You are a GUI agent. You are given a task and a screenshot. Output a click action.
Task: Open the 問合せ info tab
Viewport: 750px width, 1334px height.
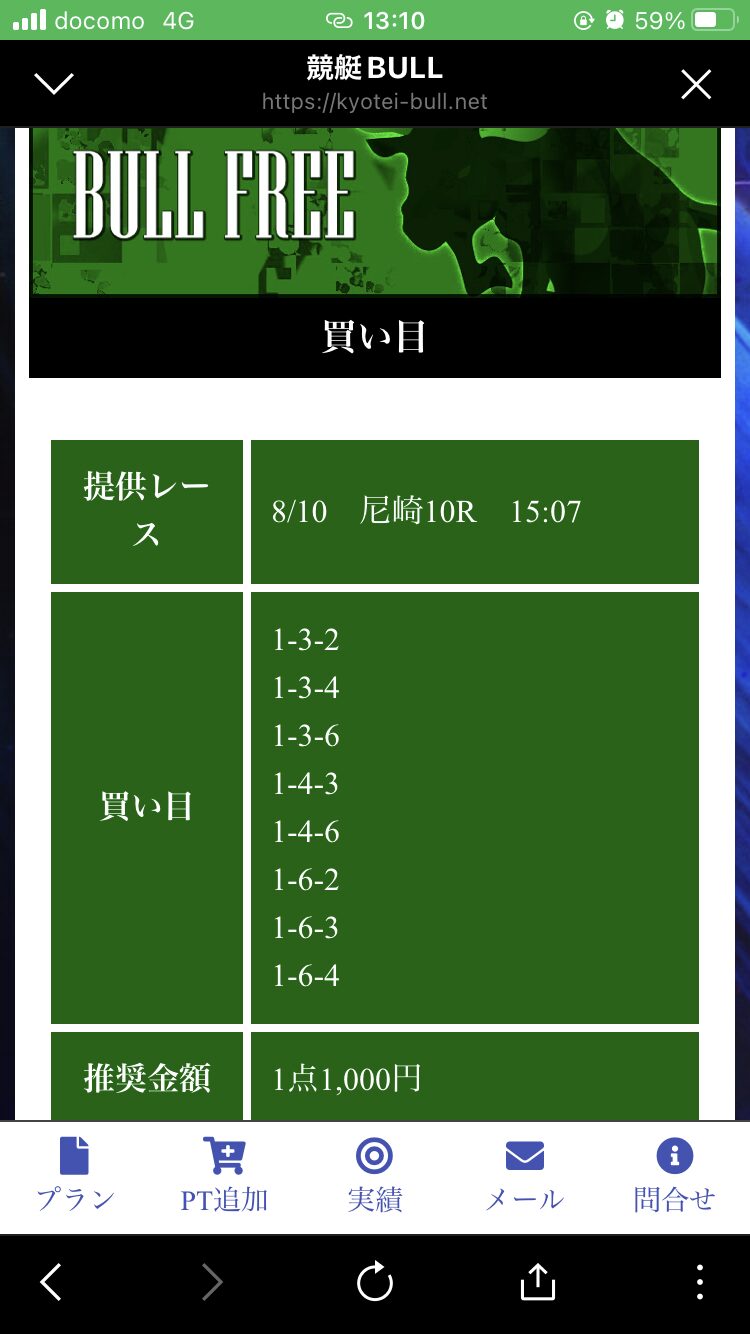pyautogui.click(x=675, y=1176)
